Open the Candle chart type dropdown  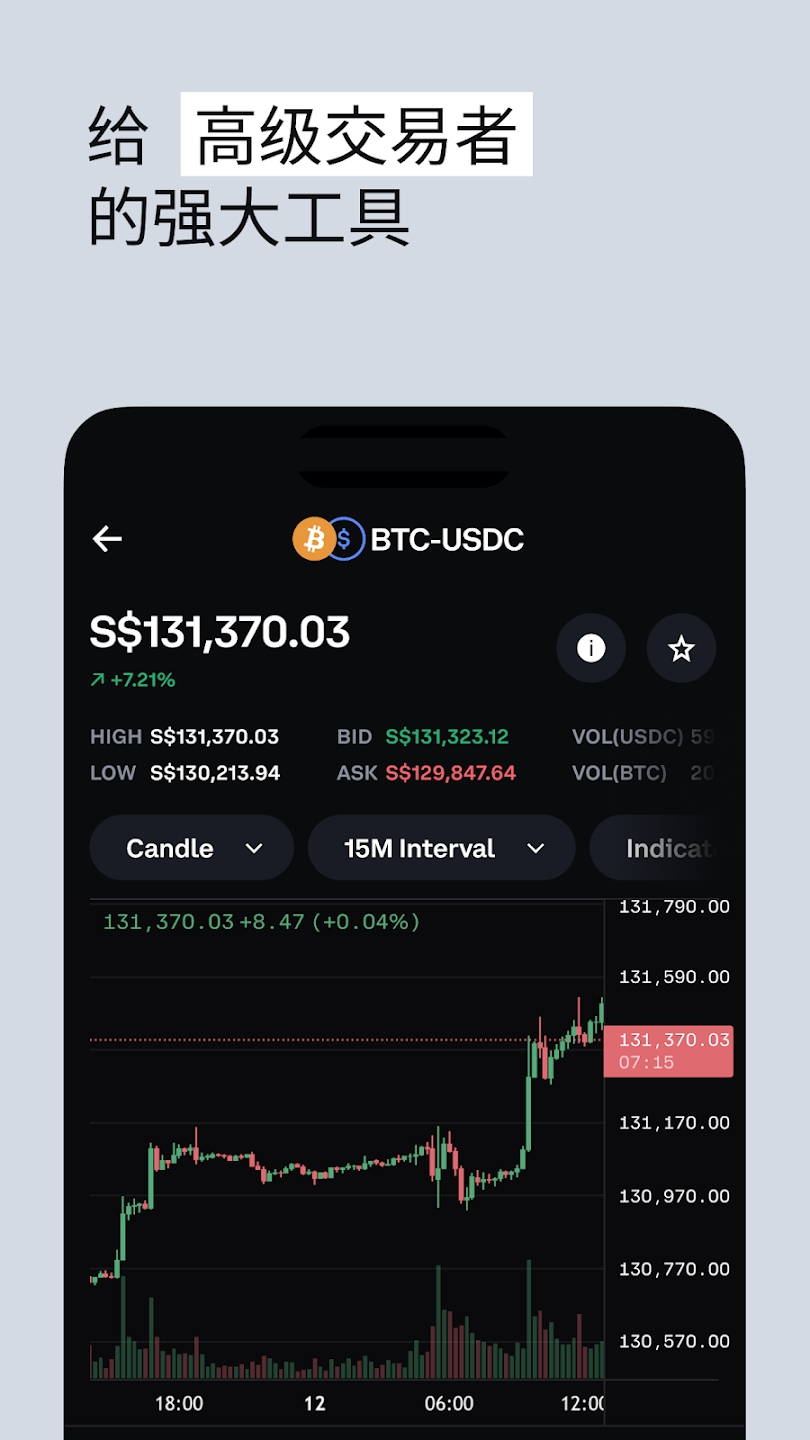click(x=191, y=848)
